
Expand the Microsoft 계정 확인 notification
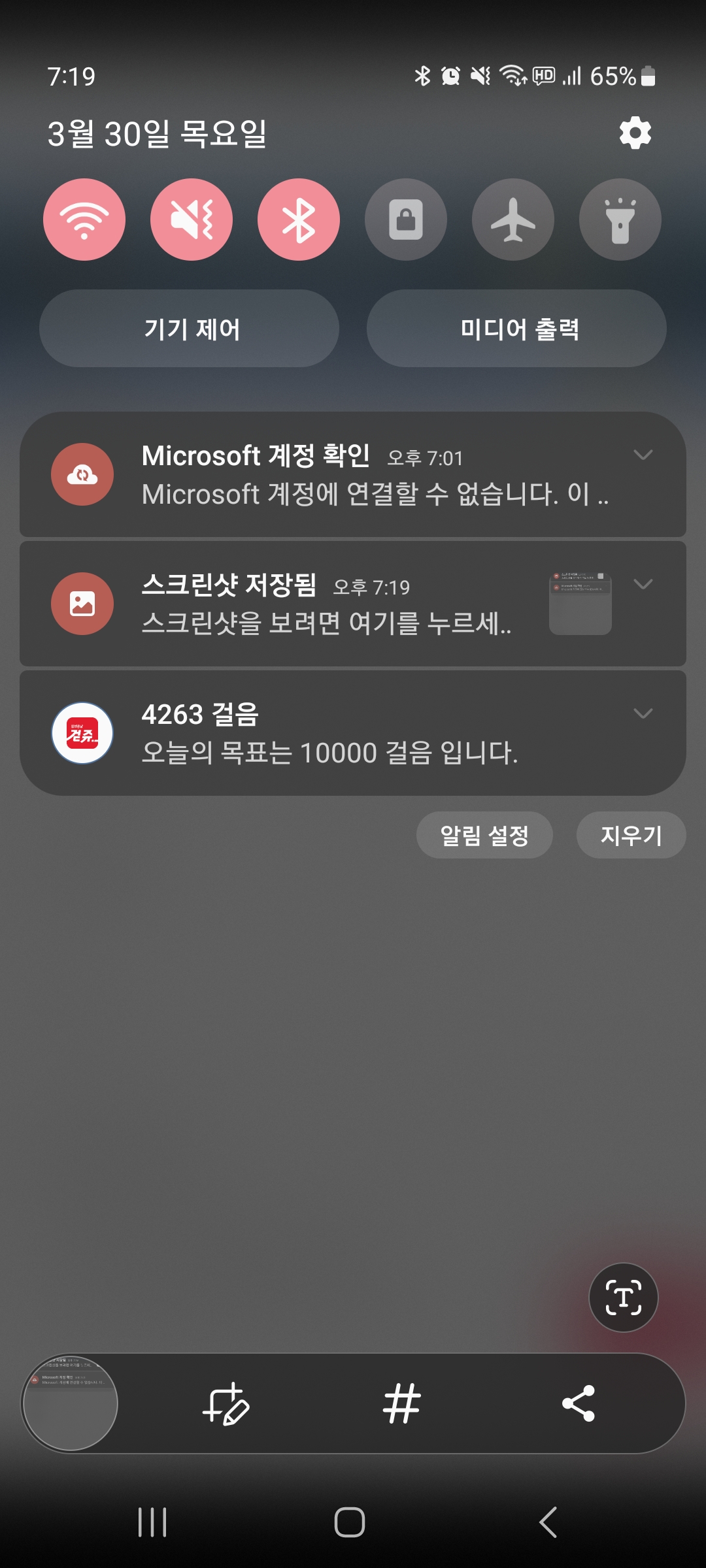point(643,455)
